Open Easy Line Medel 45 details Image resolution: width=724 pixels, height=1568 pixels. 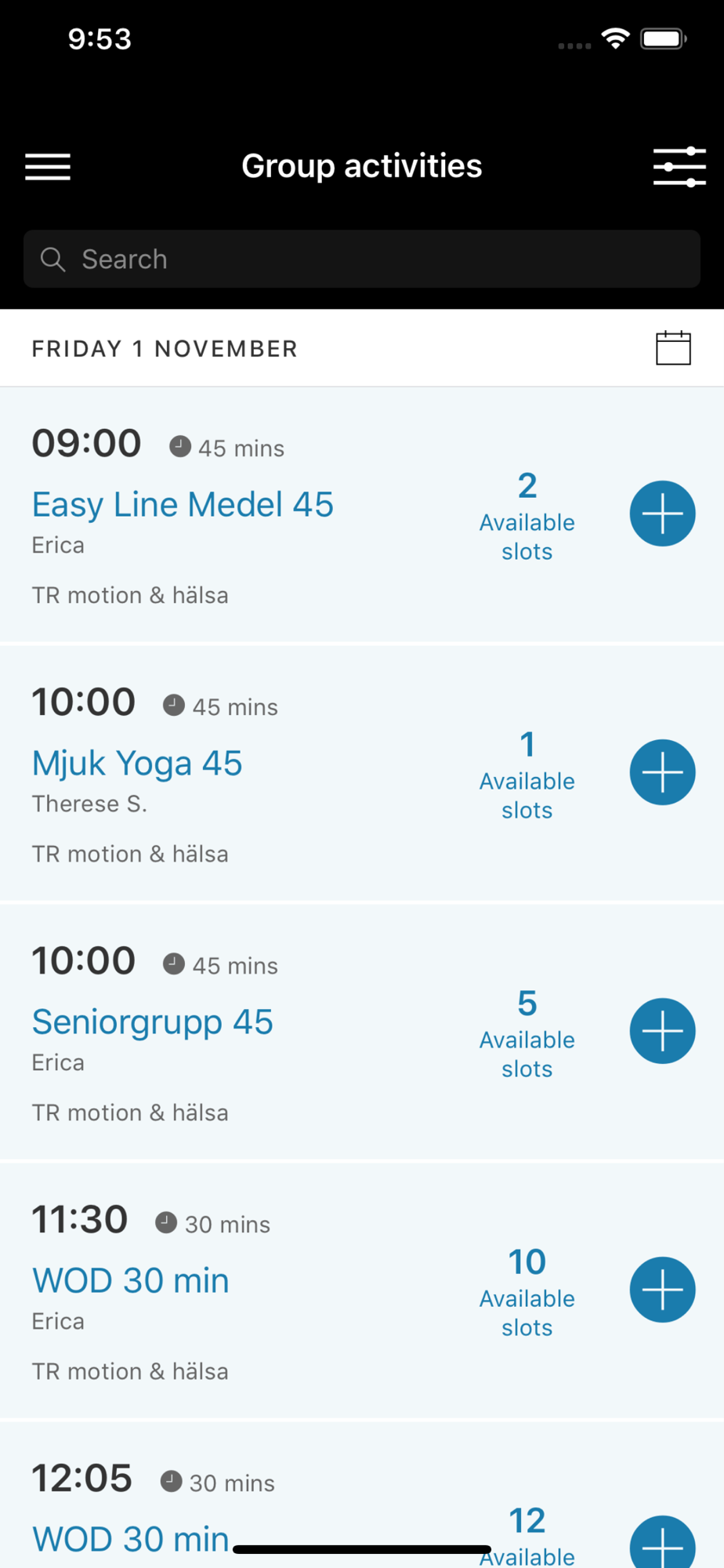(183, 505)
